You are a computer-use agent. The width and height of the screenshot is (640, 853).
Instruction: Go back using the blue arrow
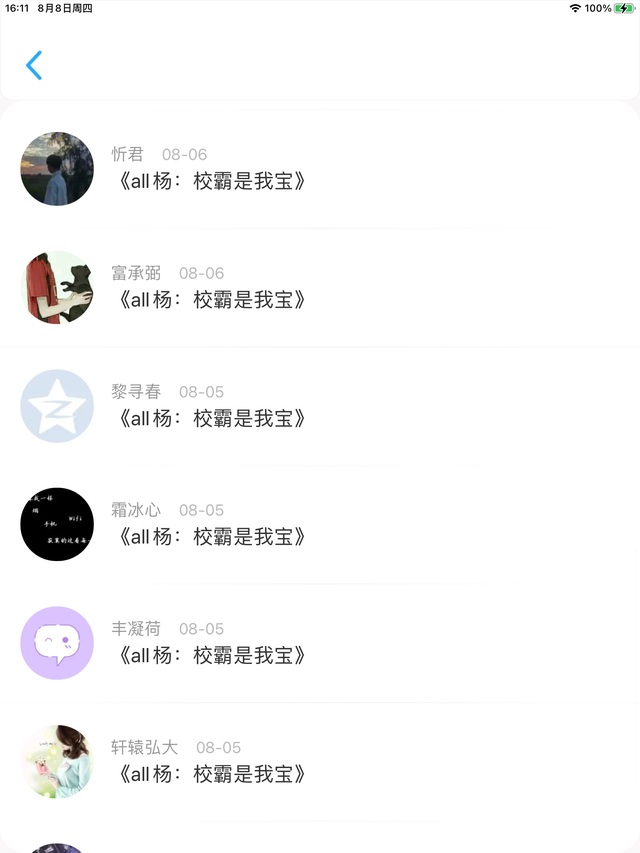tap(34, 65)
